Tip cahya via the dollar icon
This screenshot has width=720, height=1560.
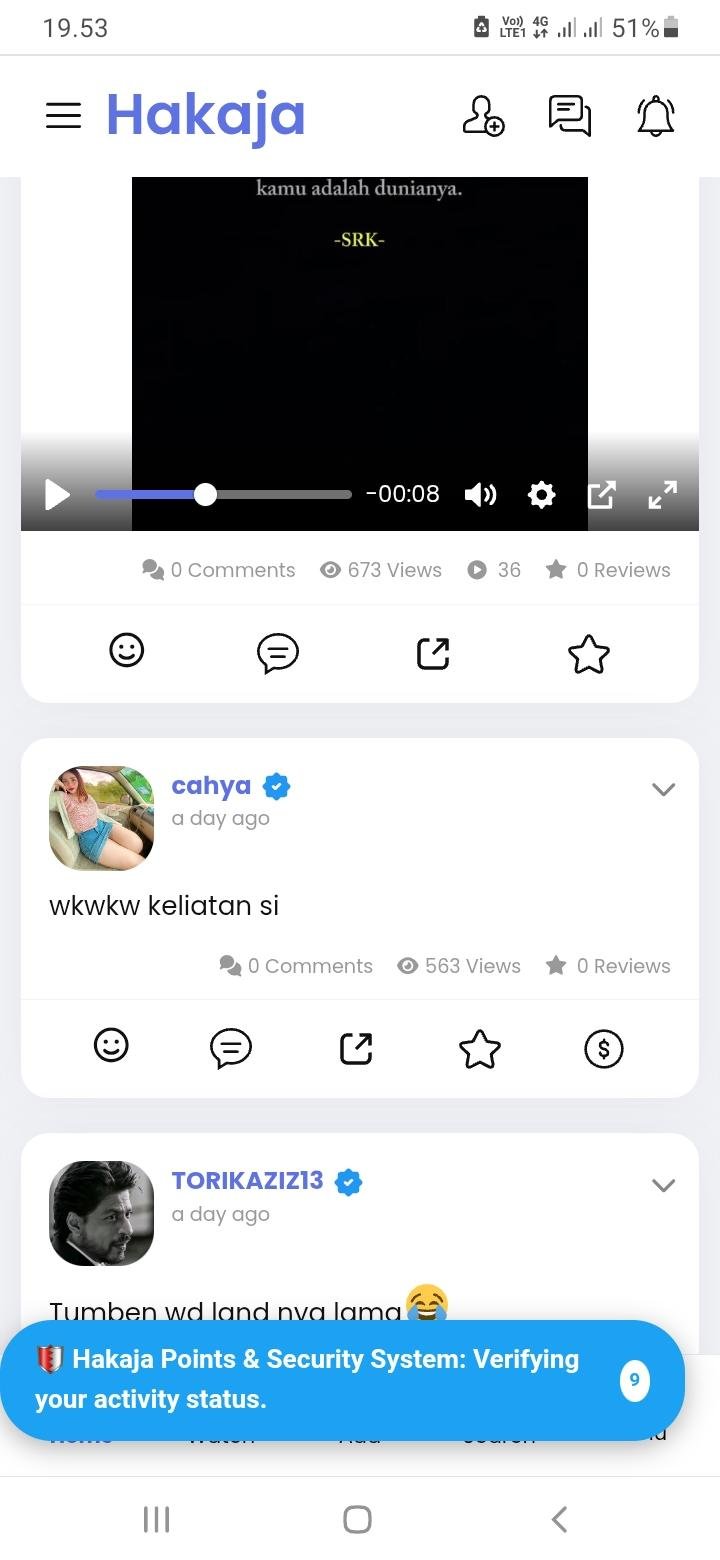603,1049
